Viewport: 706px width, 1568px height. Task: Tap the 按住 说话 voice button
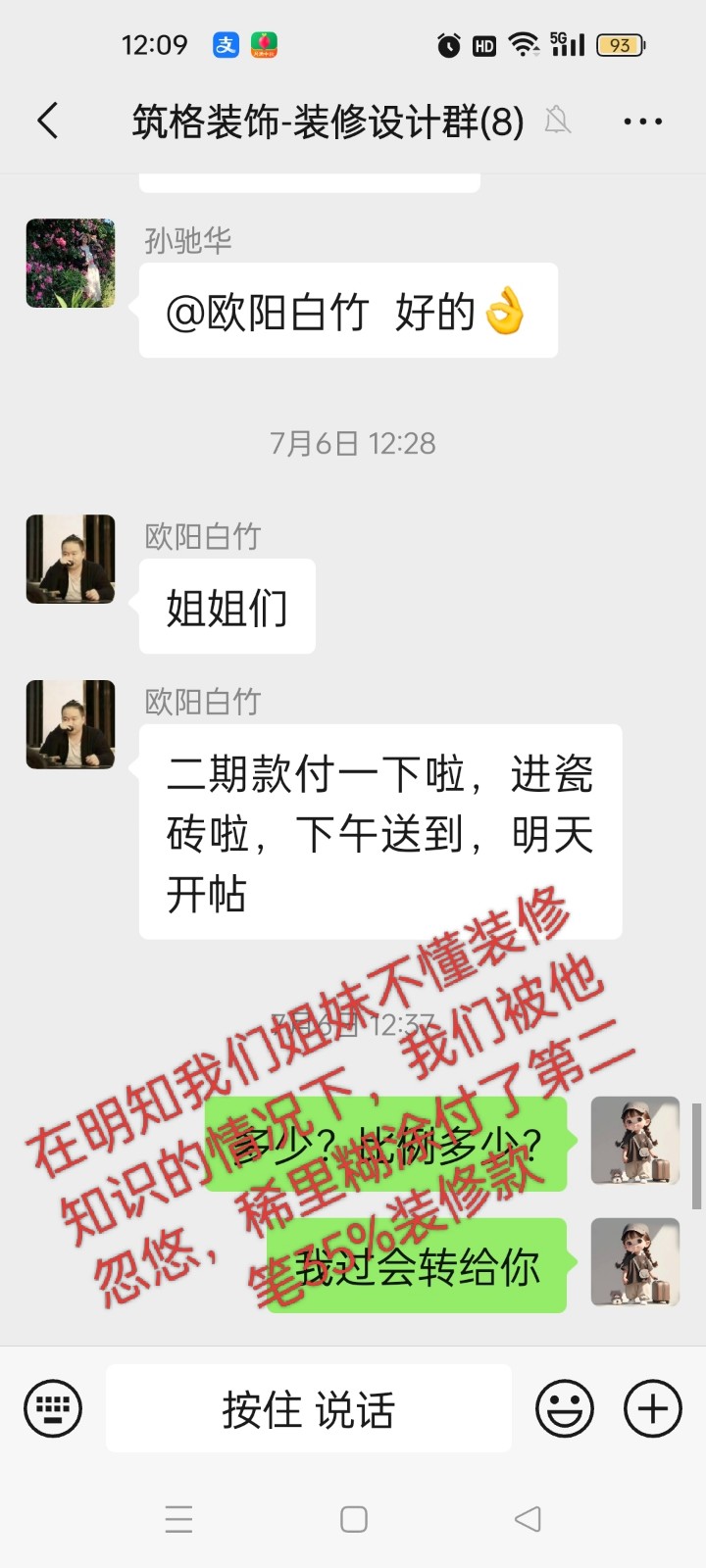tap(308, 1408)
